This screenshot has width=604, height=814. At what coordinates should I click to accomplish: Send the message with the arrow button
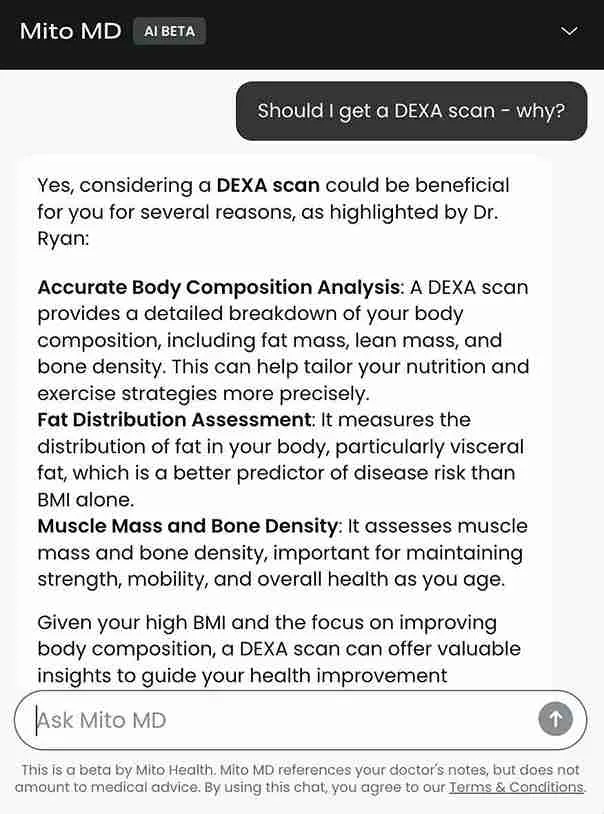coord(555,718)
